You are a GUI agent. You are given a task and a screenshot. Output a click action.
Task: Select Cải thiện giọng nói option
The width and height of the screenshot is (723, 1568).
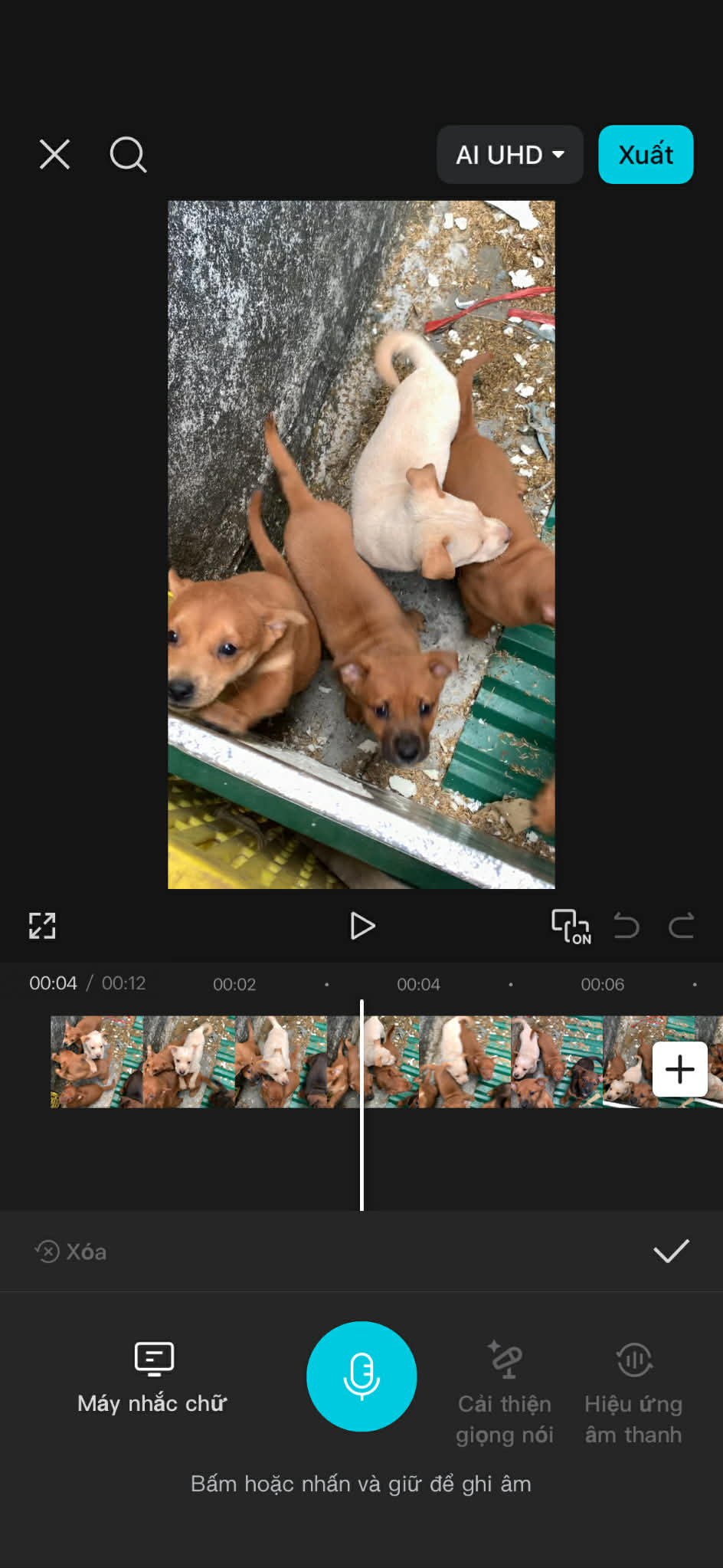505,1392
